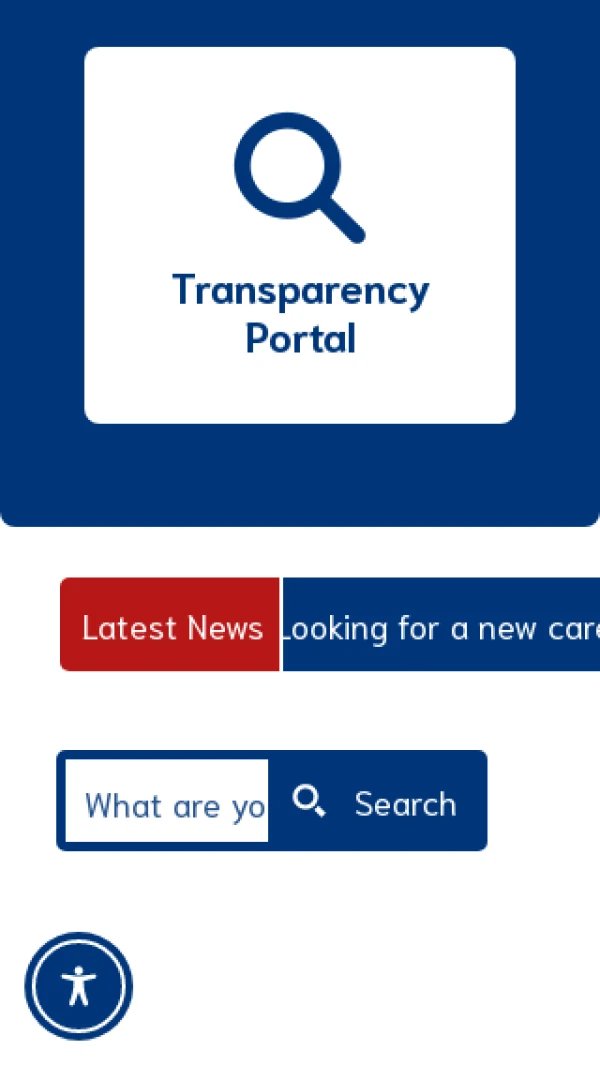Tap the Latest News label
Screen dimensions: 600x1065
point(171,625)
